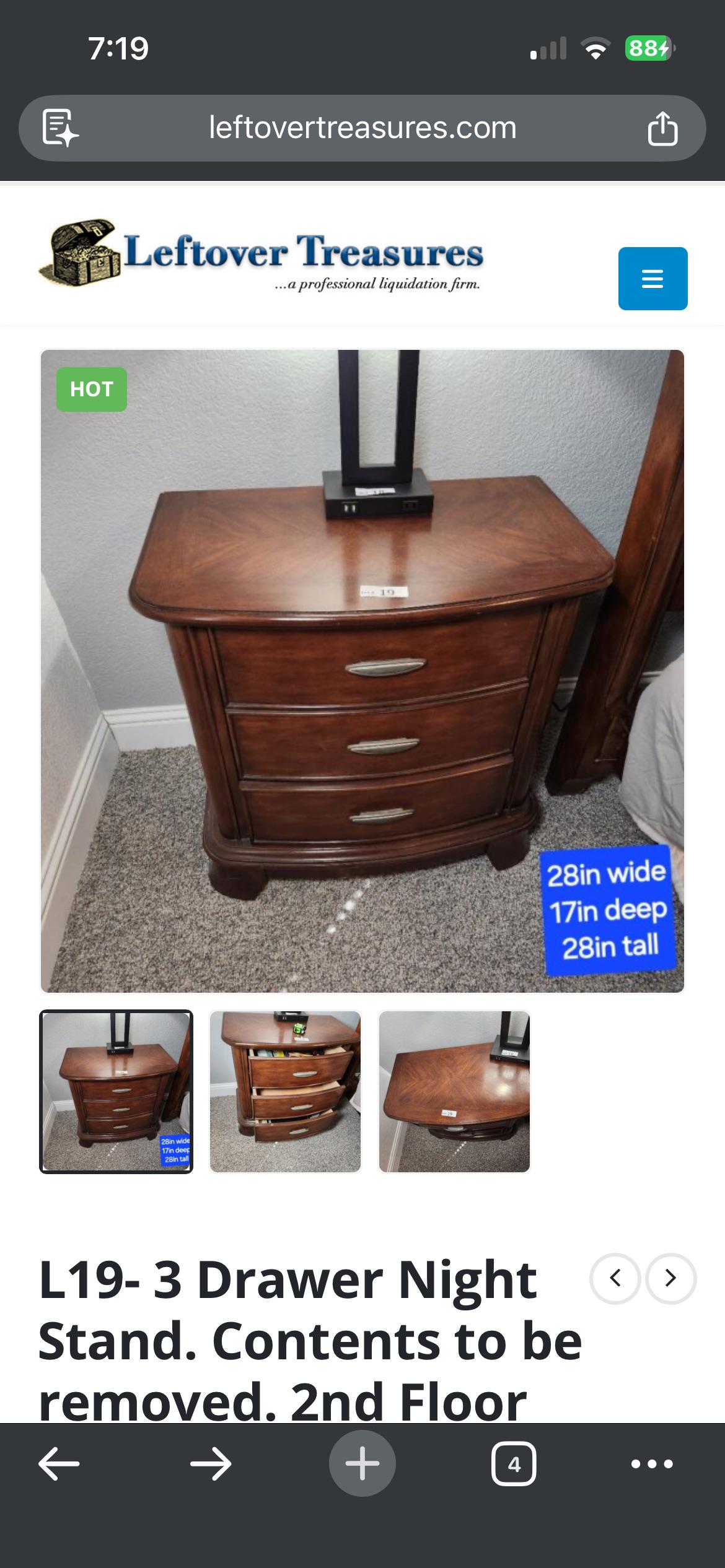Show the four open tabs
Viewport: 725px width, 1568px height.
tap(514, 1464)
